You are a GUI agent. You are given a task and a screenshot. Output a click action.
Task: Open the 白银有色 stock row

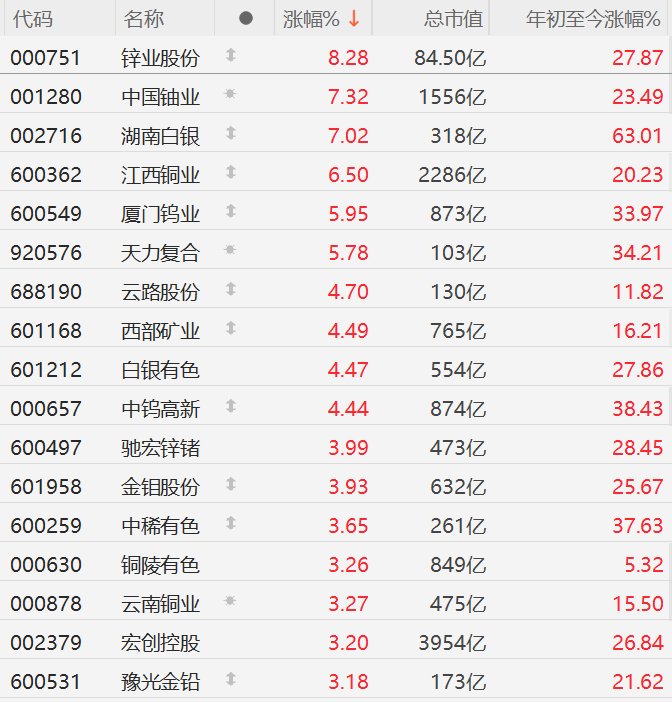[x=160, y=370]
